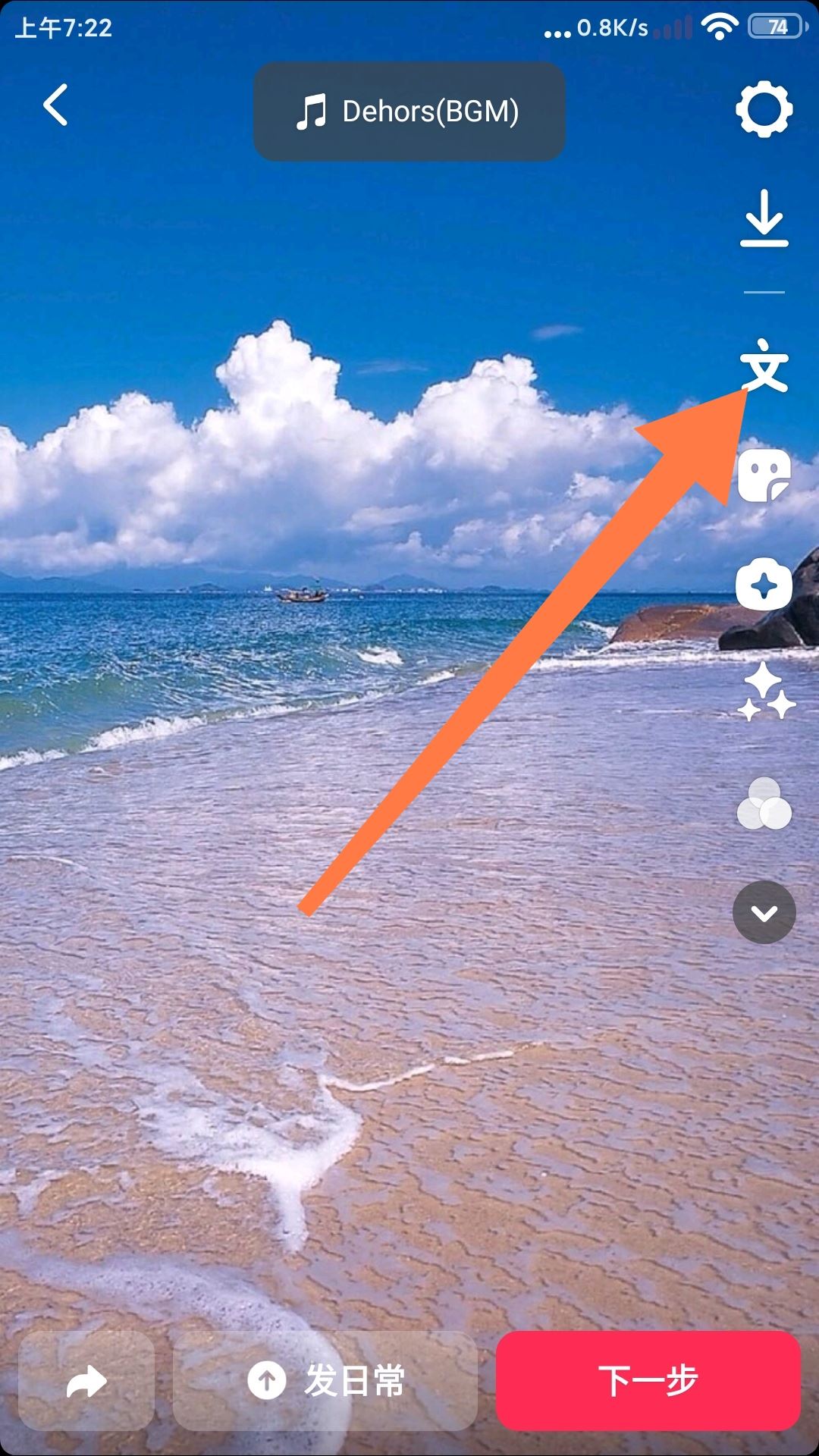Go back with the top-left arrow
Screen dimensions: 819x1456
[55, 105]
